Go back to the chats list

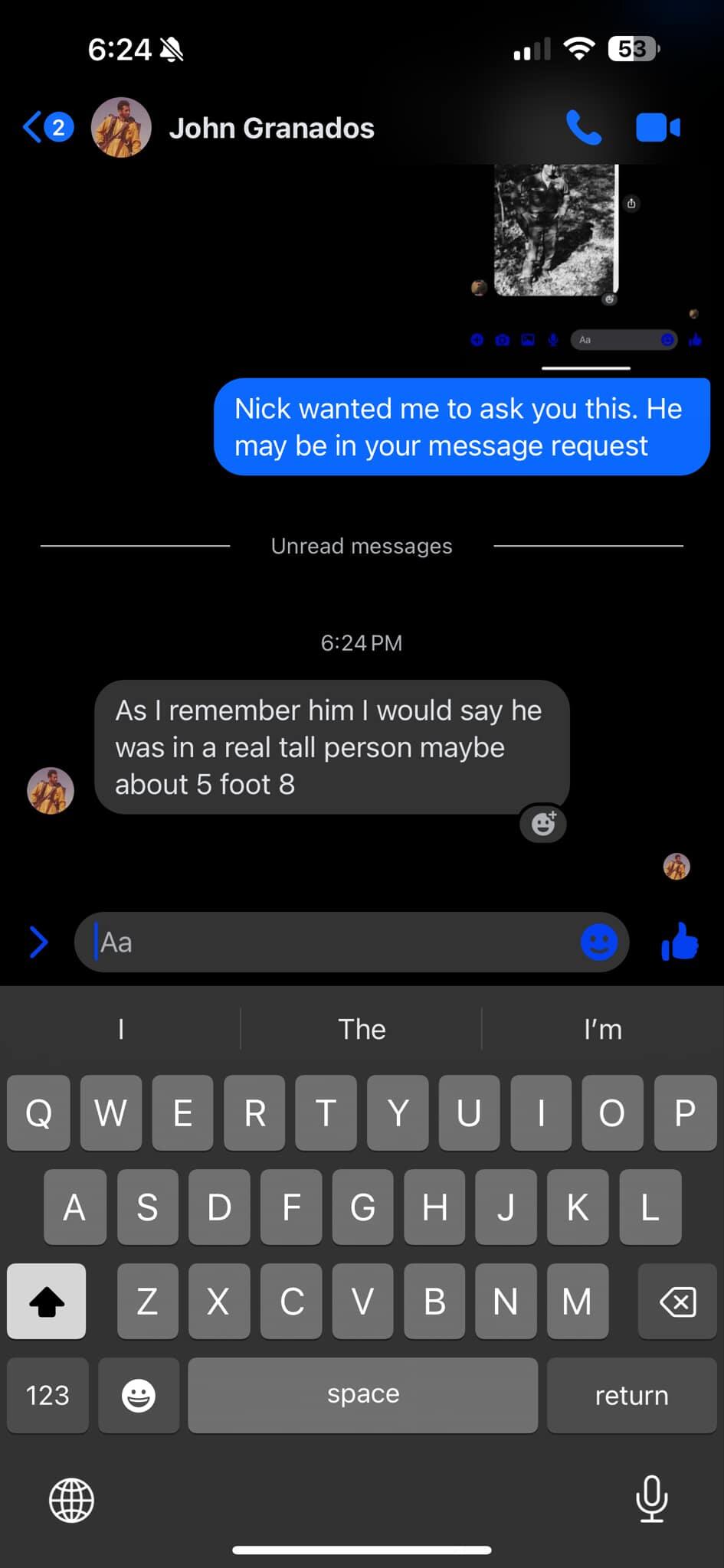tap(48, 127)
